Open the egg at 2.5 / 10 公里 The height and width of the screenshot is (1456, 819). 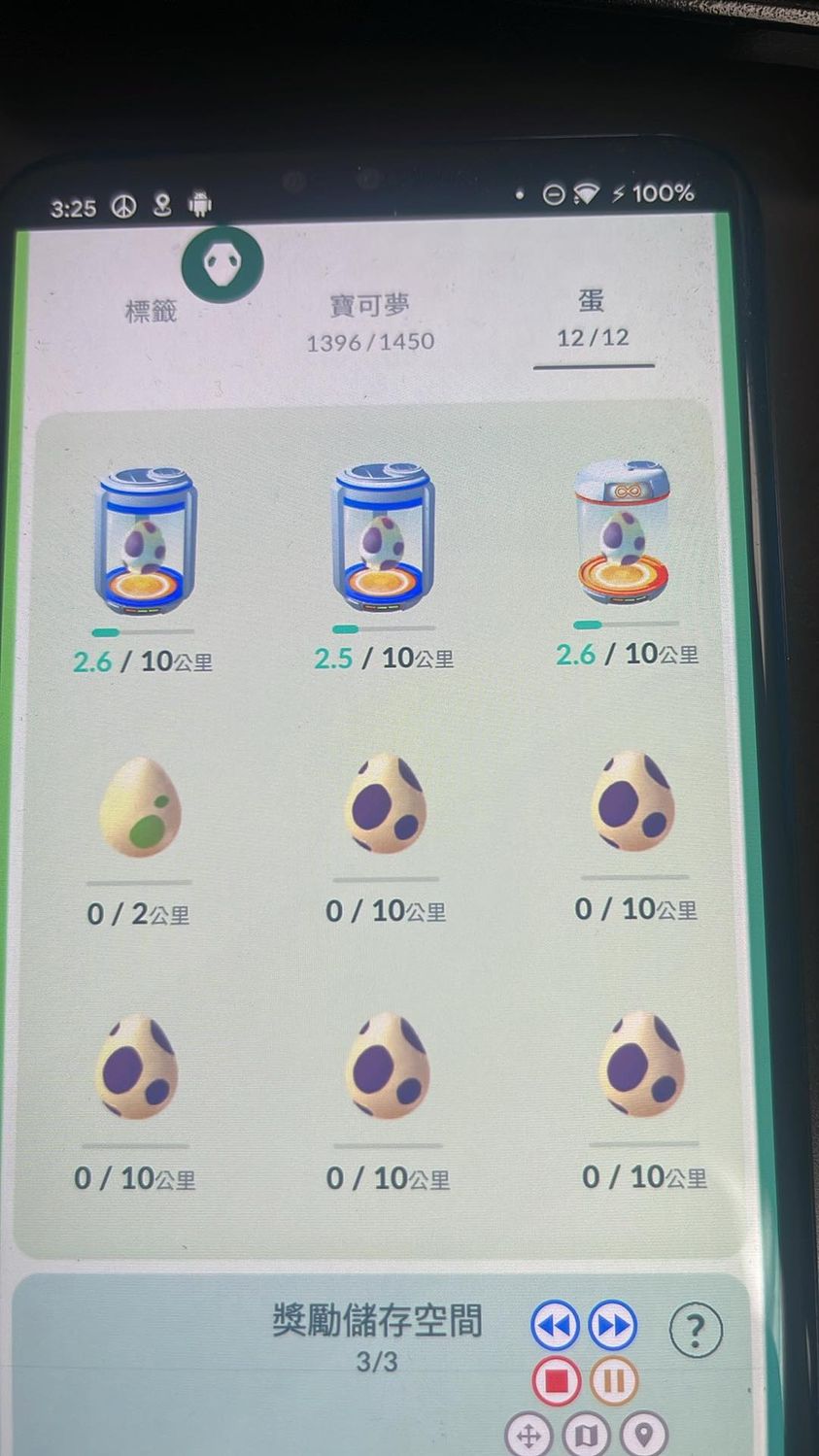pyautogui.click(x=382, y=539)
